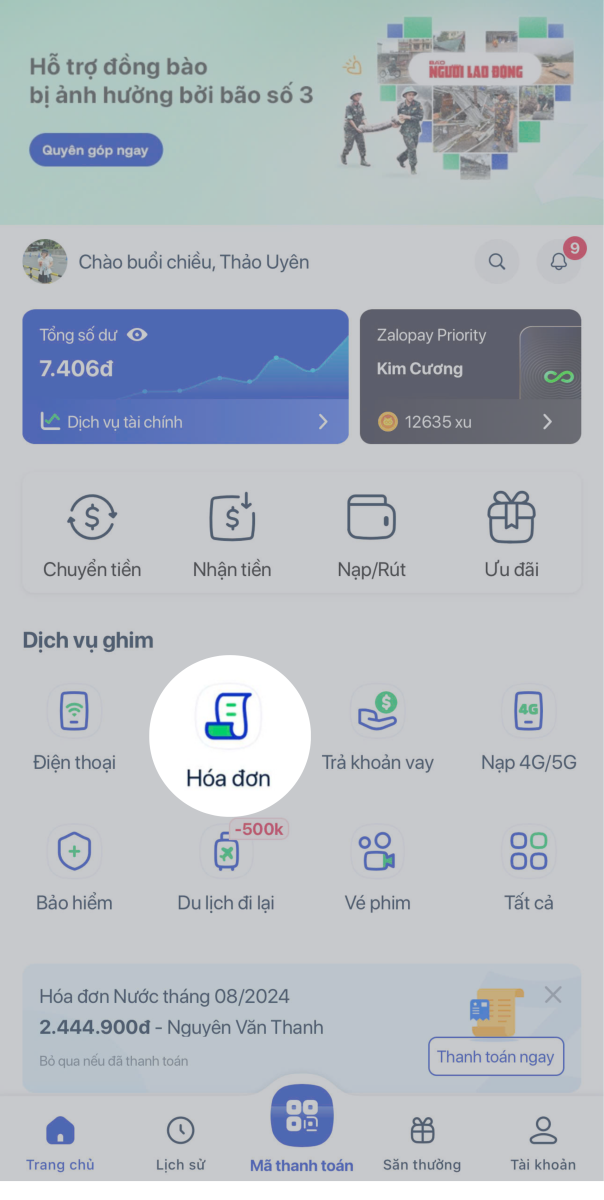
Task: Dismiss the water bill reminder
Action: 553,995
